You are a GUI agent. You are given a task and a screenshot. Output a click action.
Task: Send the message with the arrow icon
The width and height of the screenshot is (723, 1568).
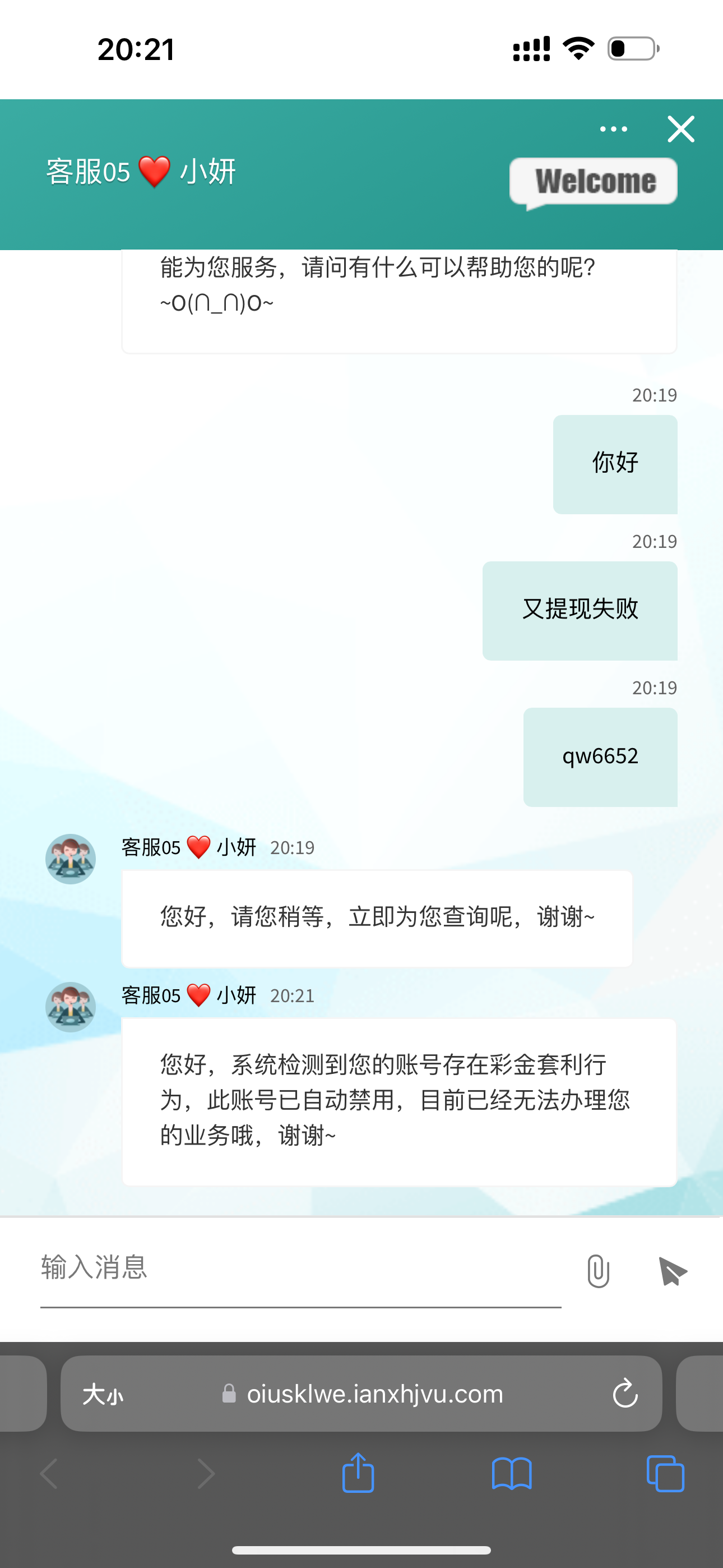[673, 1271]
